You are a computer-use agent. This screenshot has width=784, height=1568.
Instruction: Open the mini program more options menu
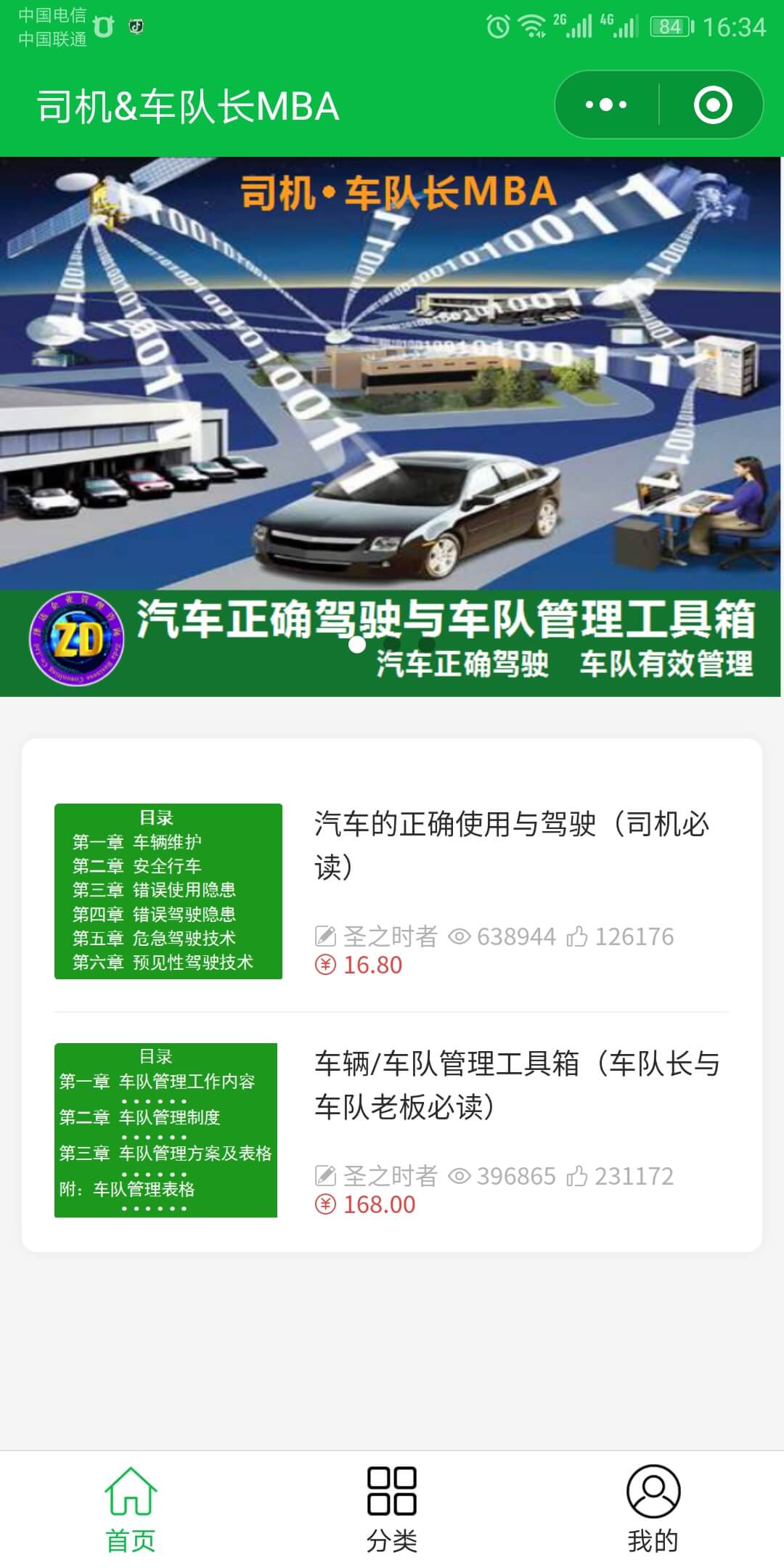pos(605,103)
